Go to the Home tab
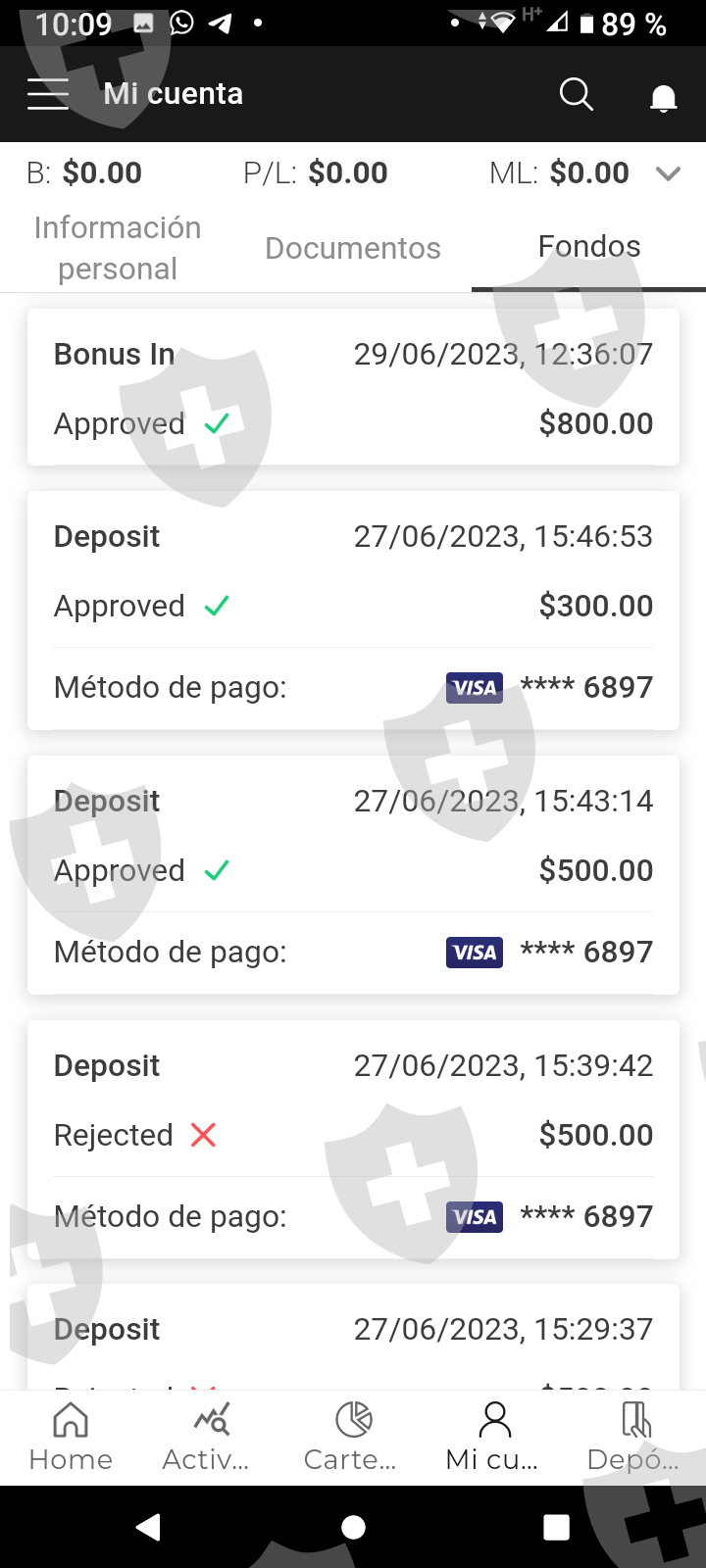Image resolution: width=706 pixels, height=1568 pixels. tap(71, 1437)
